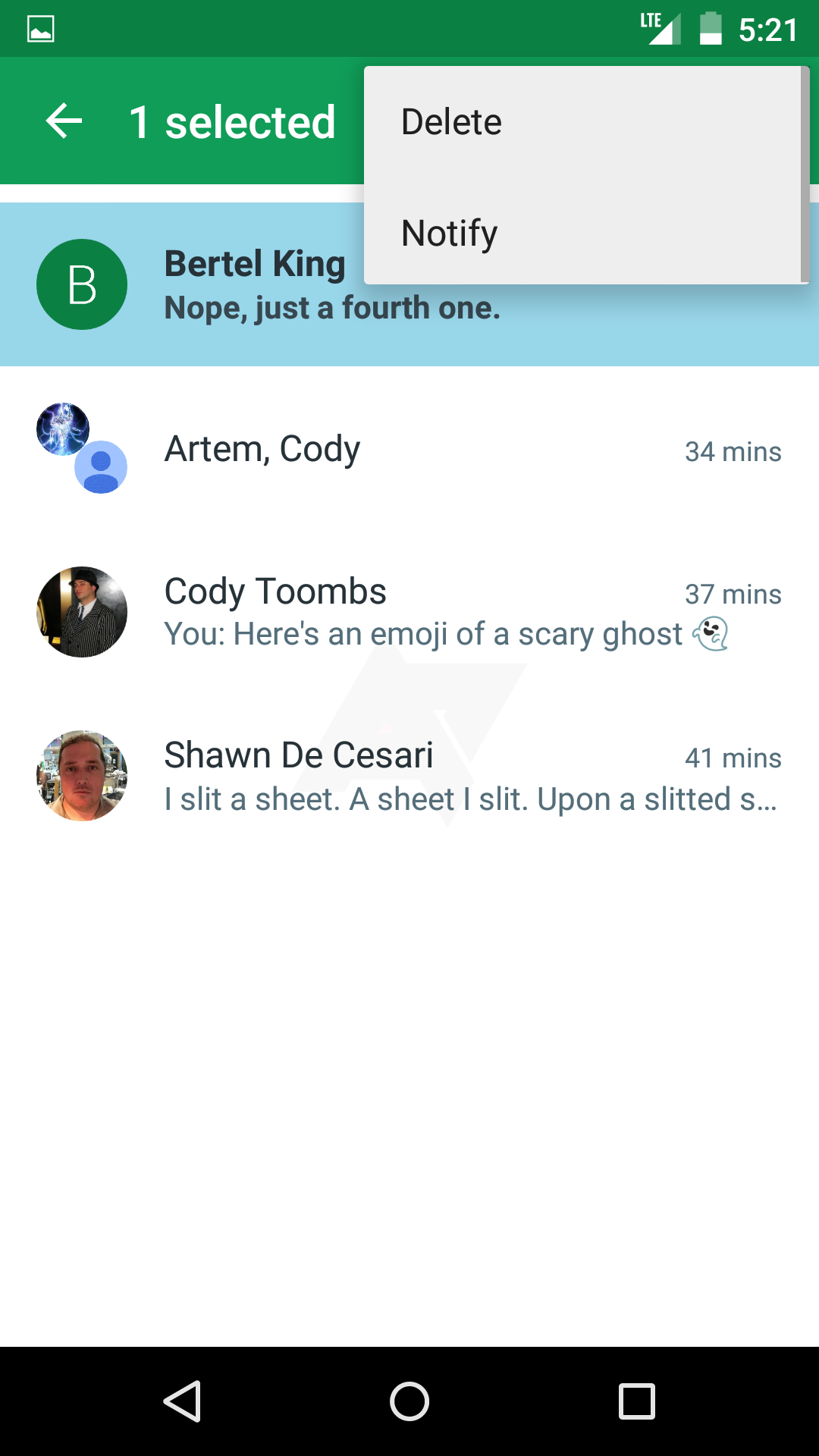Choose Delete from the popup menu
This screenshot has height=1456, width=819.
(x=452, y=122)
